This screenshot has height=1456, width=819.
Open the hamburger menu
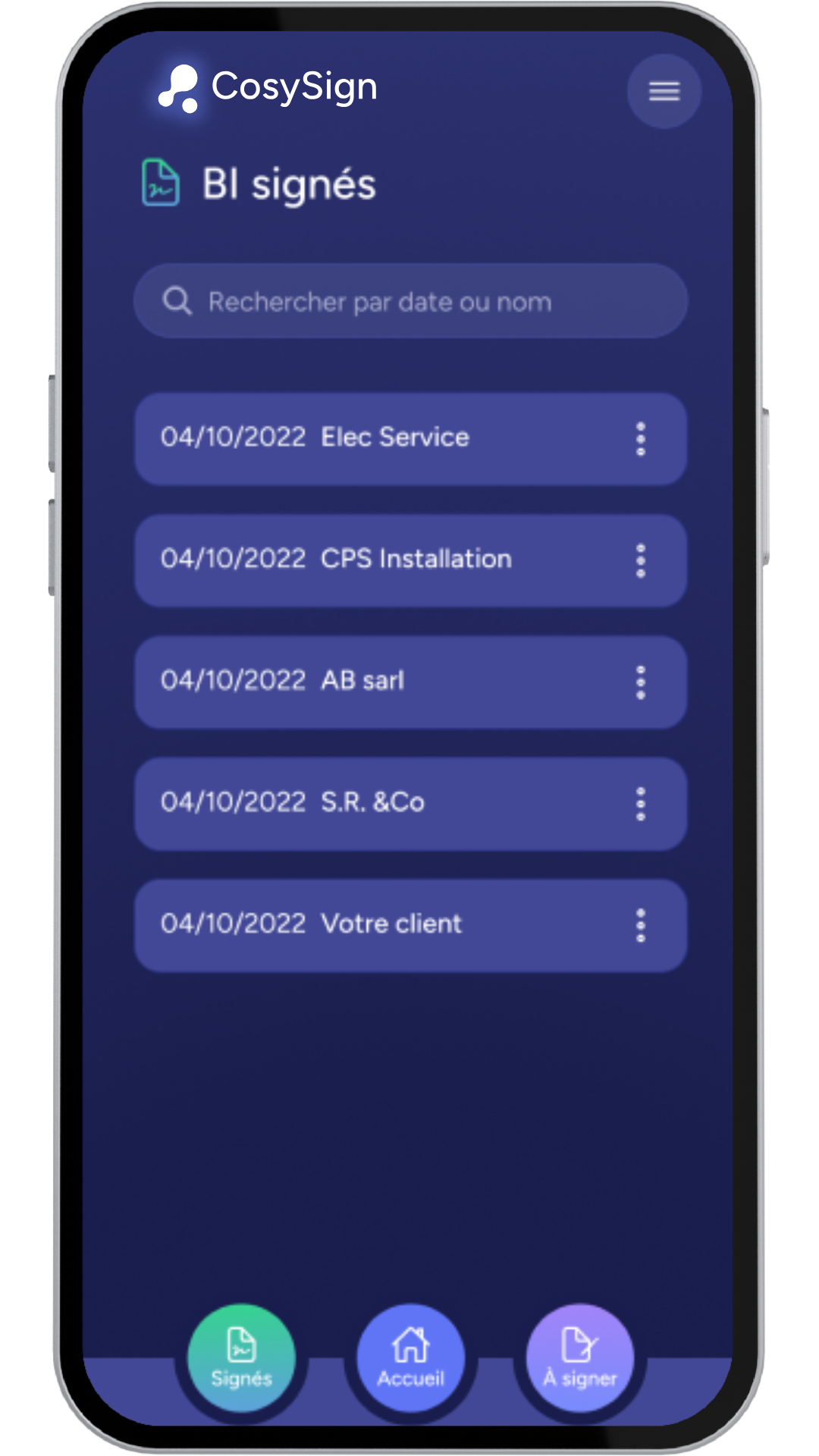pyautogui.click(x=664, y=91)
